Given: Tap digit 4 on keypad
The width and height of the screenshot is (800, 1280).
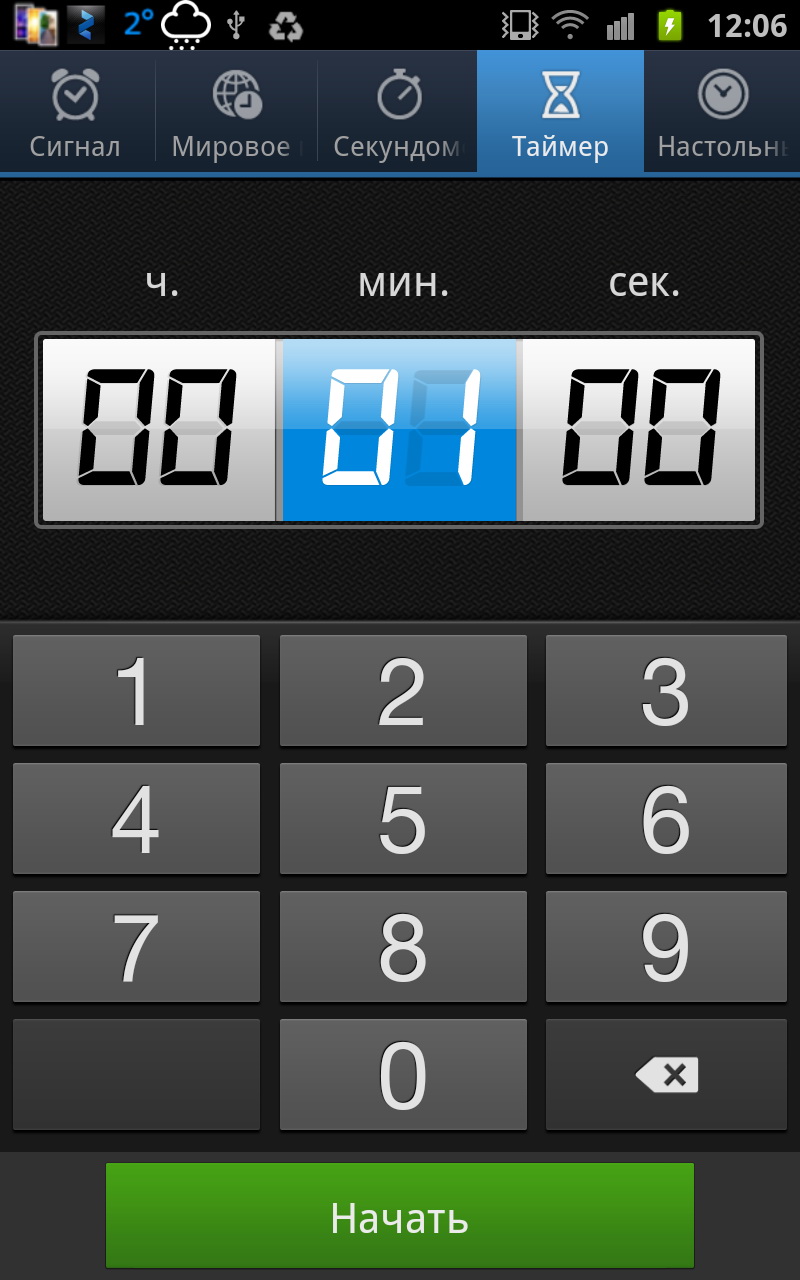Looking at the screenshot, I should (x=136, y=818).
